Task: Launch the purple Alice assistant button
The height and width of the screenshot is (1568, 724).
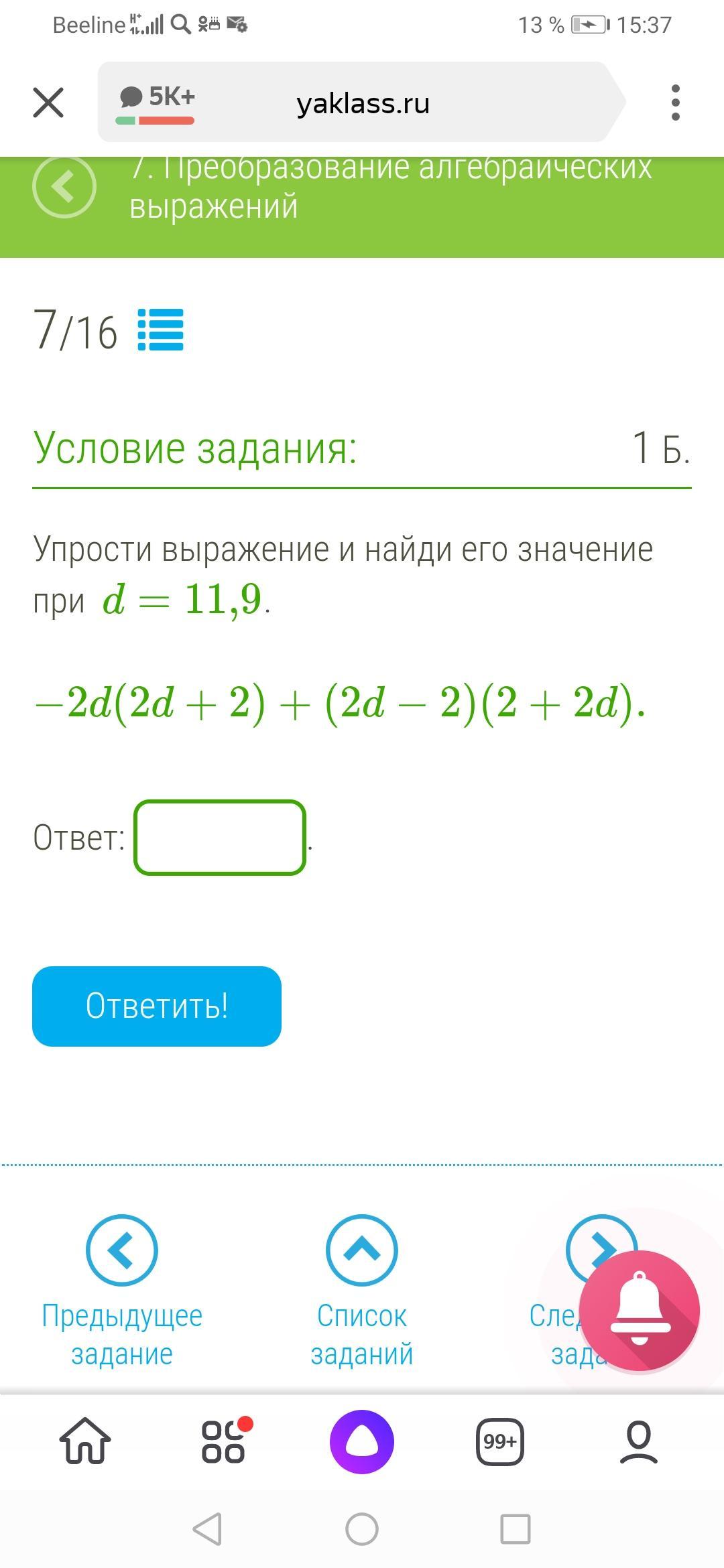Action: (362, 1441)
